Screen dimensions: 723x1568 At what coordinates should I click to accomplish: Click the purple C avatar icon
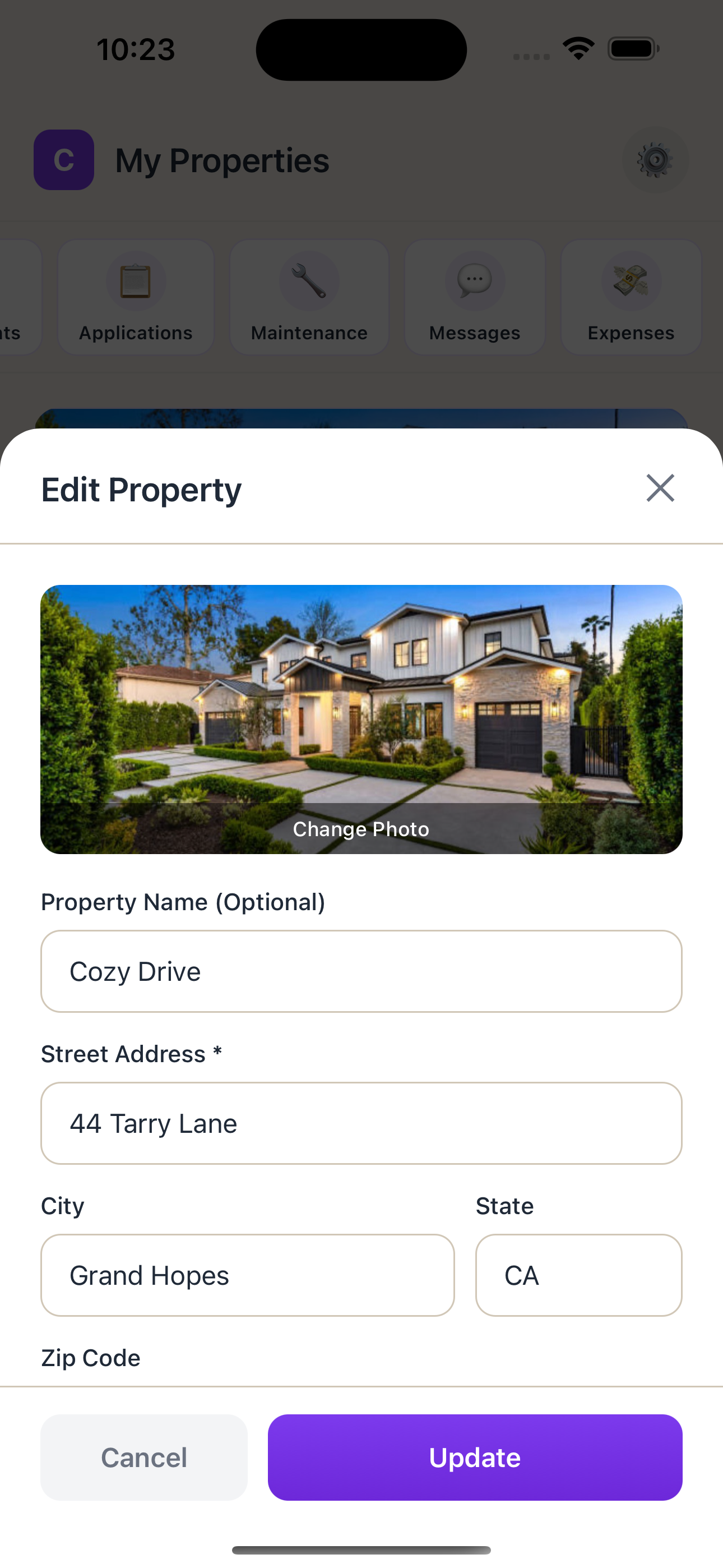click(x=63, y=159)
